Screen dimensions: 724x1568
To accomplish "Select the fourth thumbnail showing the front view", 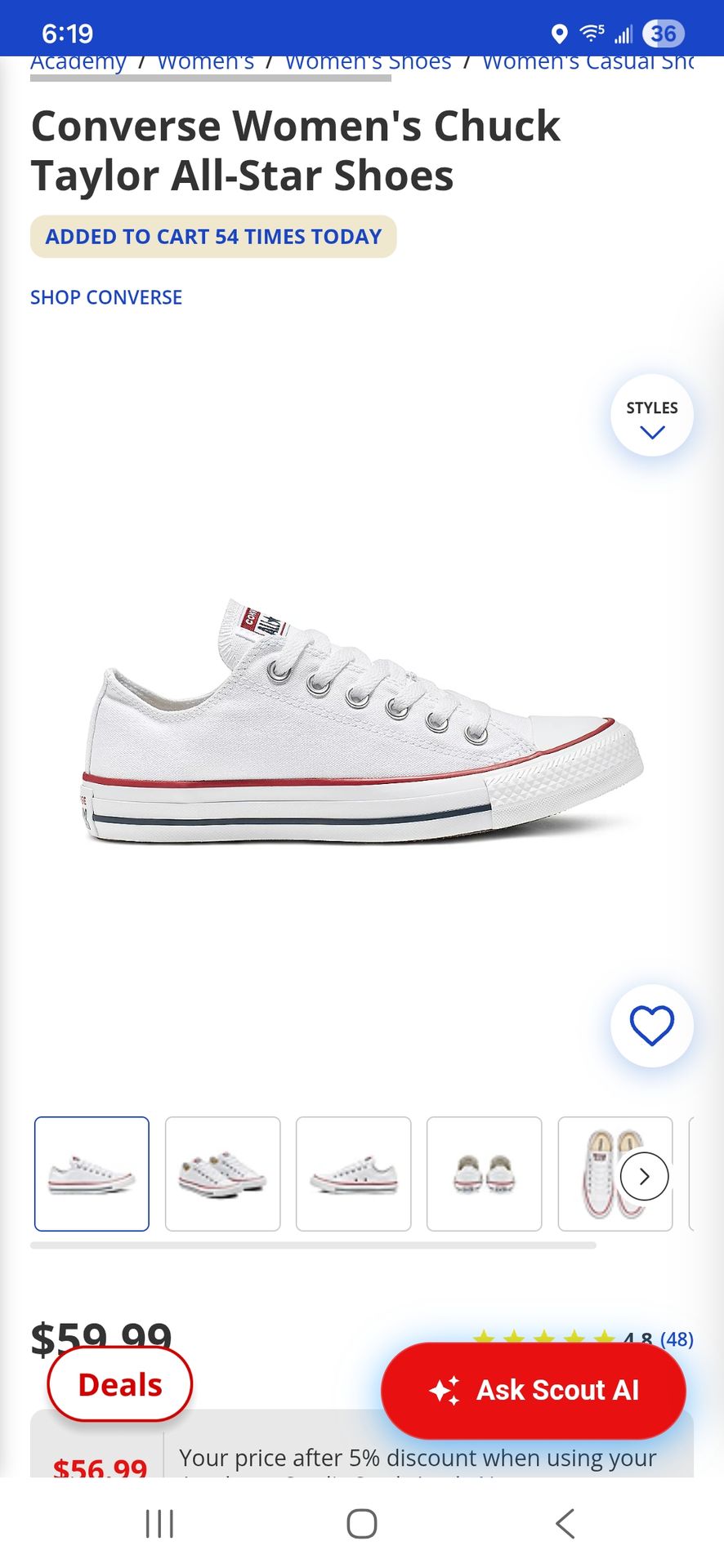I will click(x=484, y=1174).
